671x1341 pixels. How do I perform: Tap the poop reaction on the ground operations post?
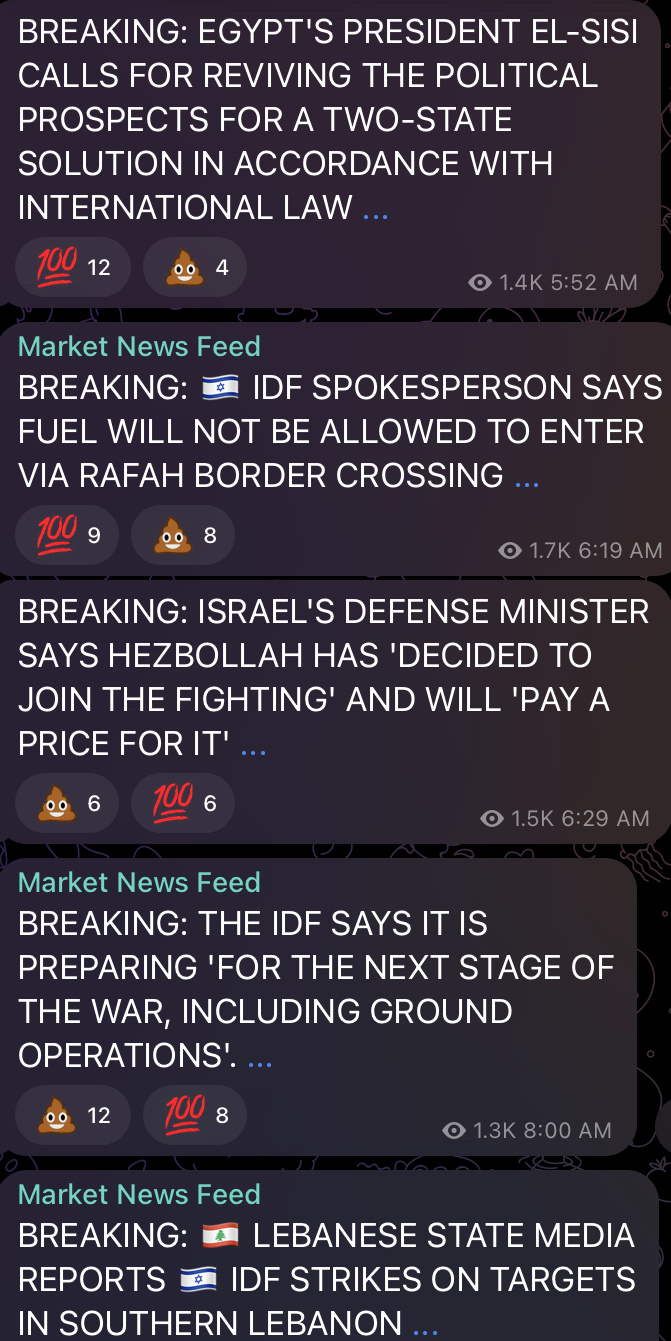coord(73,1115)
